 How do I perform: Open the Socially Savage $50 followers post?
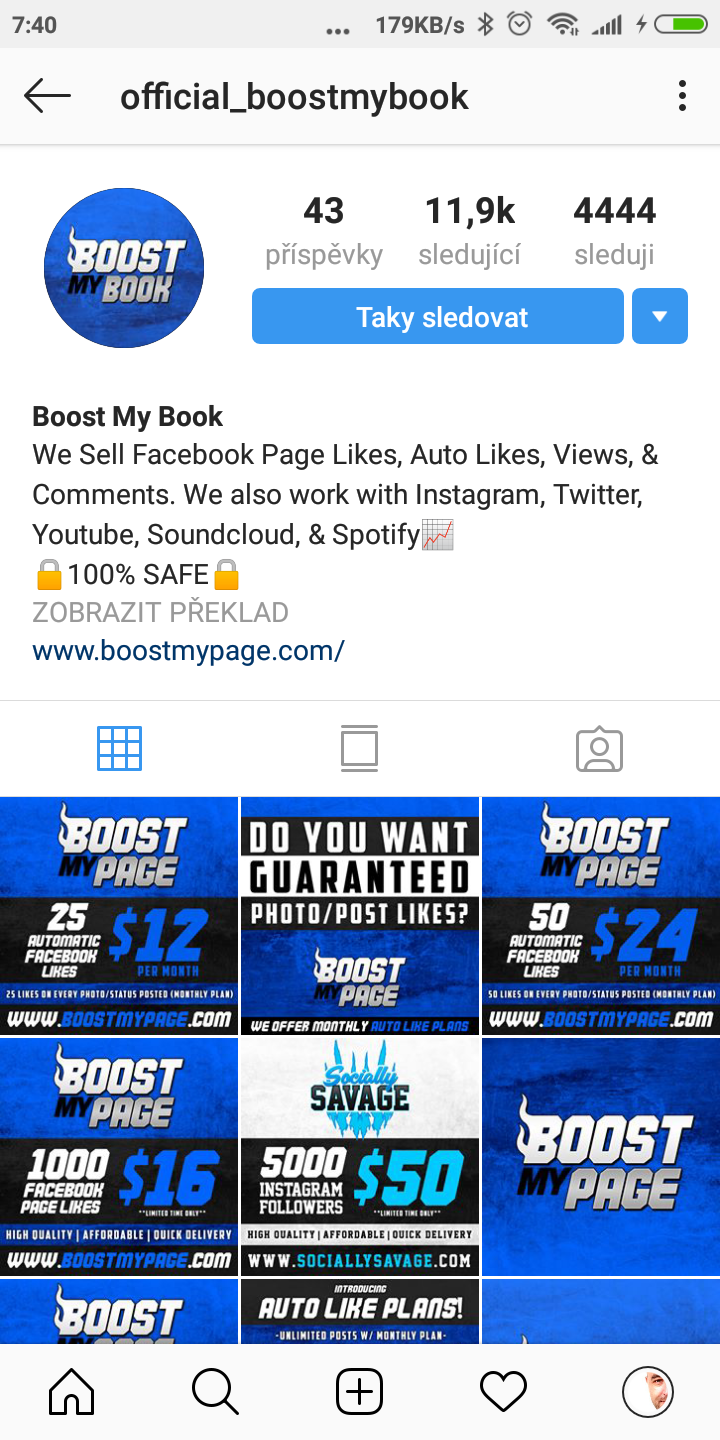pyautogui.click(x=360, y=1156)
